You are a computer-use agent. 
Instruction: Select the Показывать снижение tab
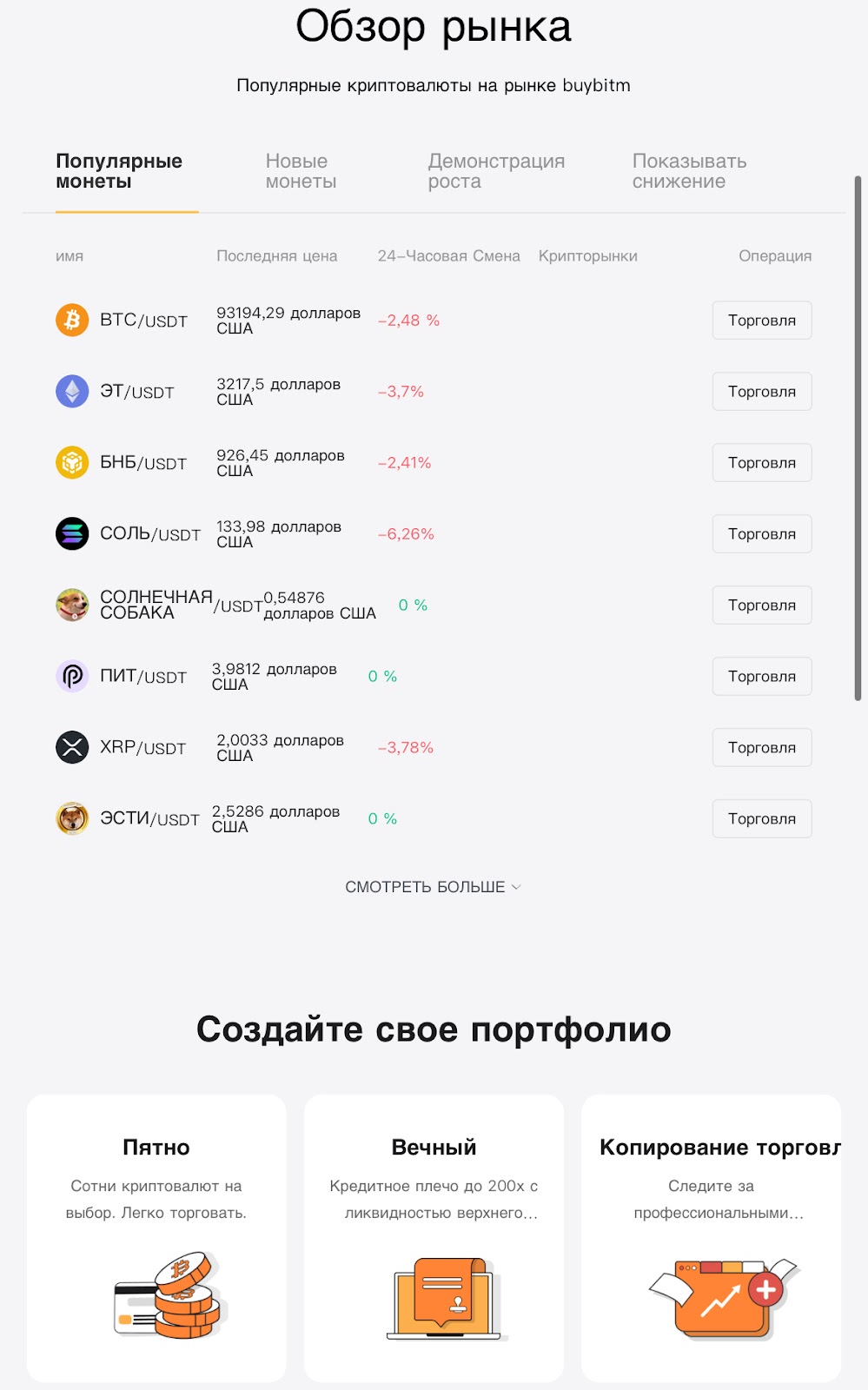pos(689,171)
